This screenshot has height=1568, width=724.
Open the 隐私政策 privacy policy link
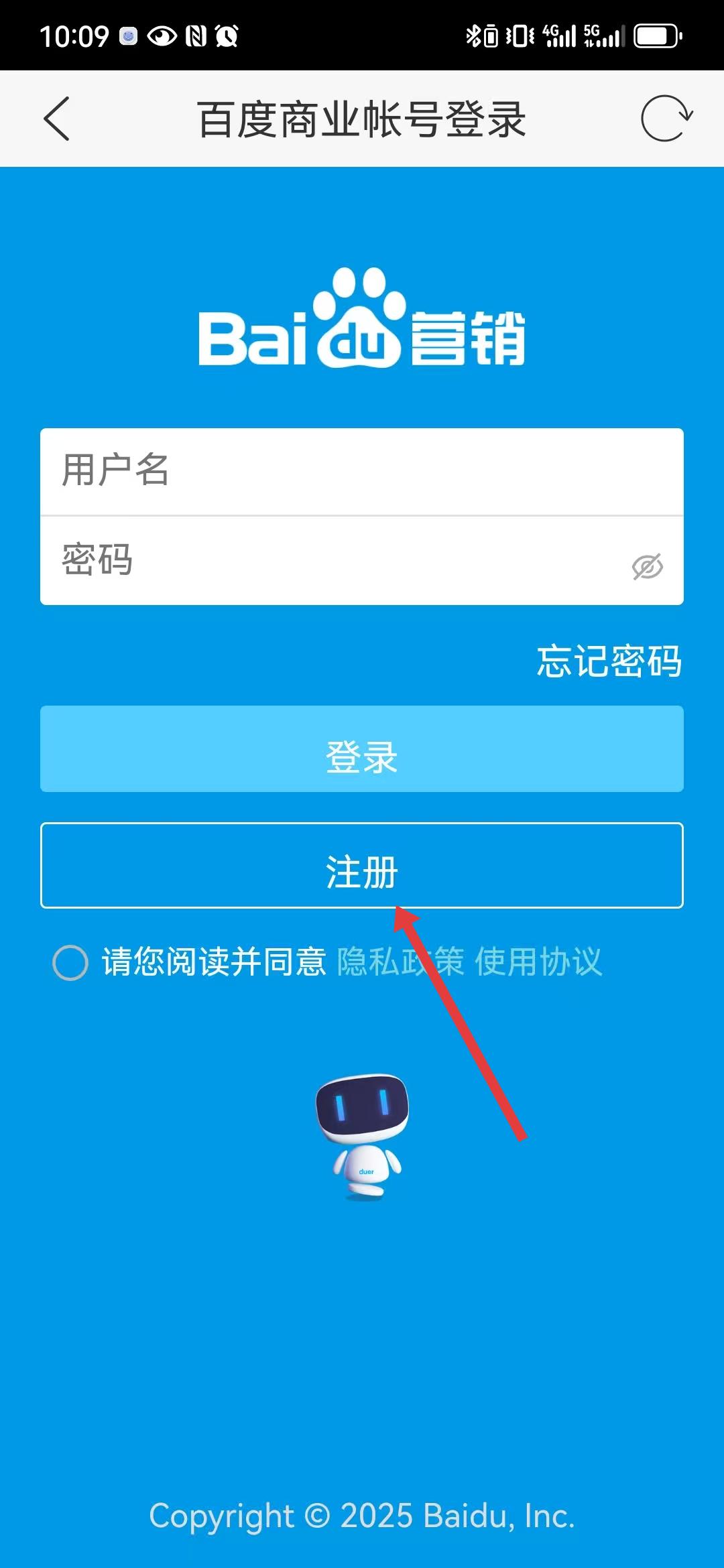(x=400, y=962)
